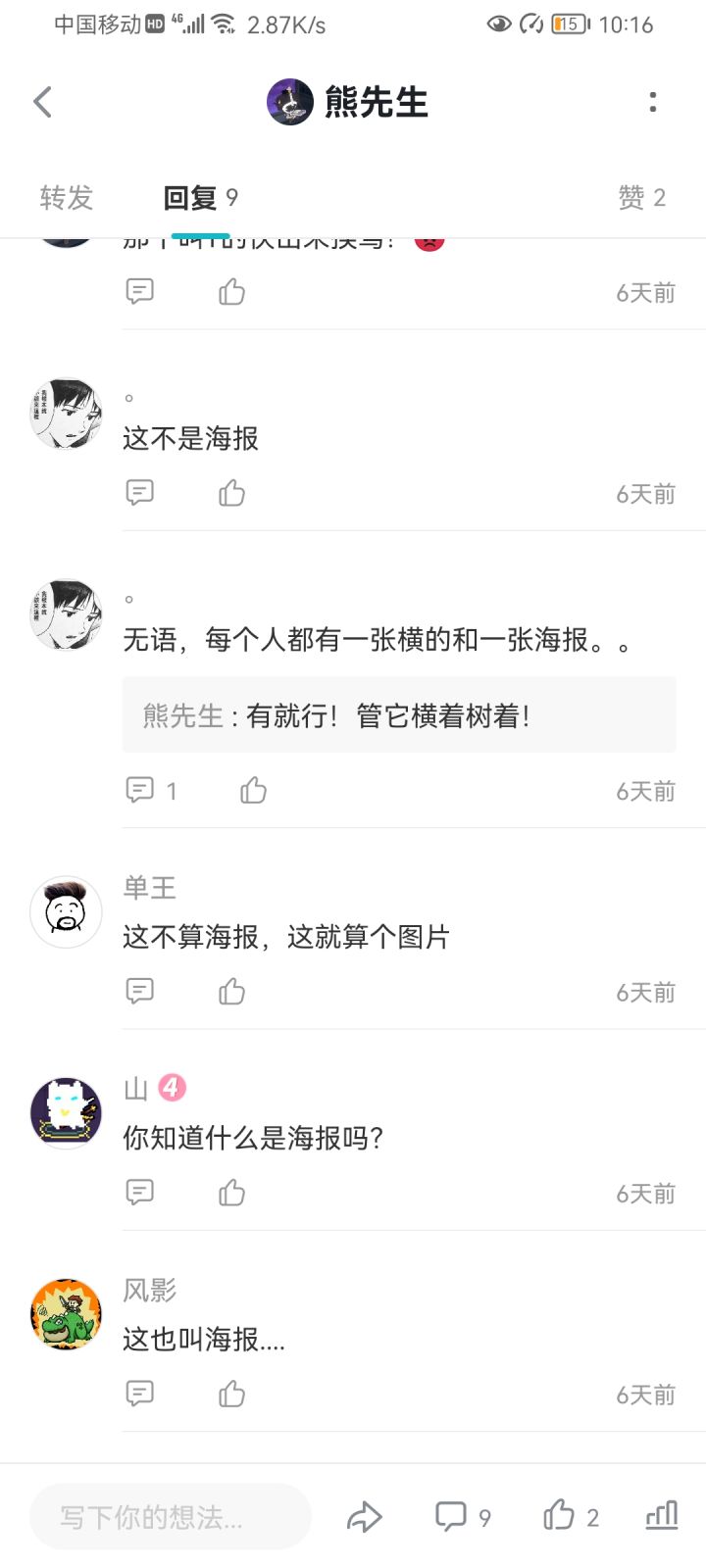The height and width of the screenshot is (1568, 706).
Task: Share this post via bottom arrow icon
Action: pyautogui.click(x=364, y=1517)
